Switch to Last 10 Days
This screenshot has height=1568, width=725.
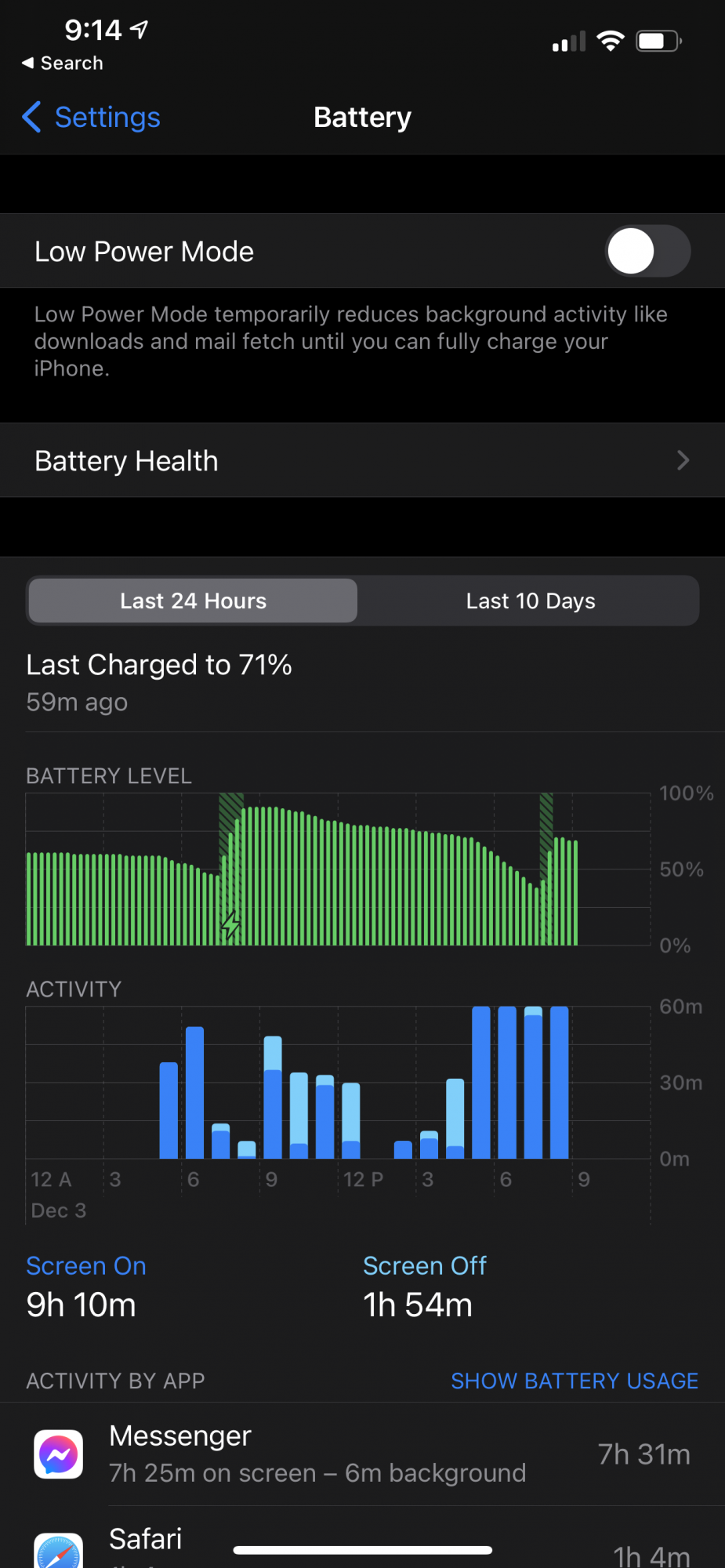531,601
